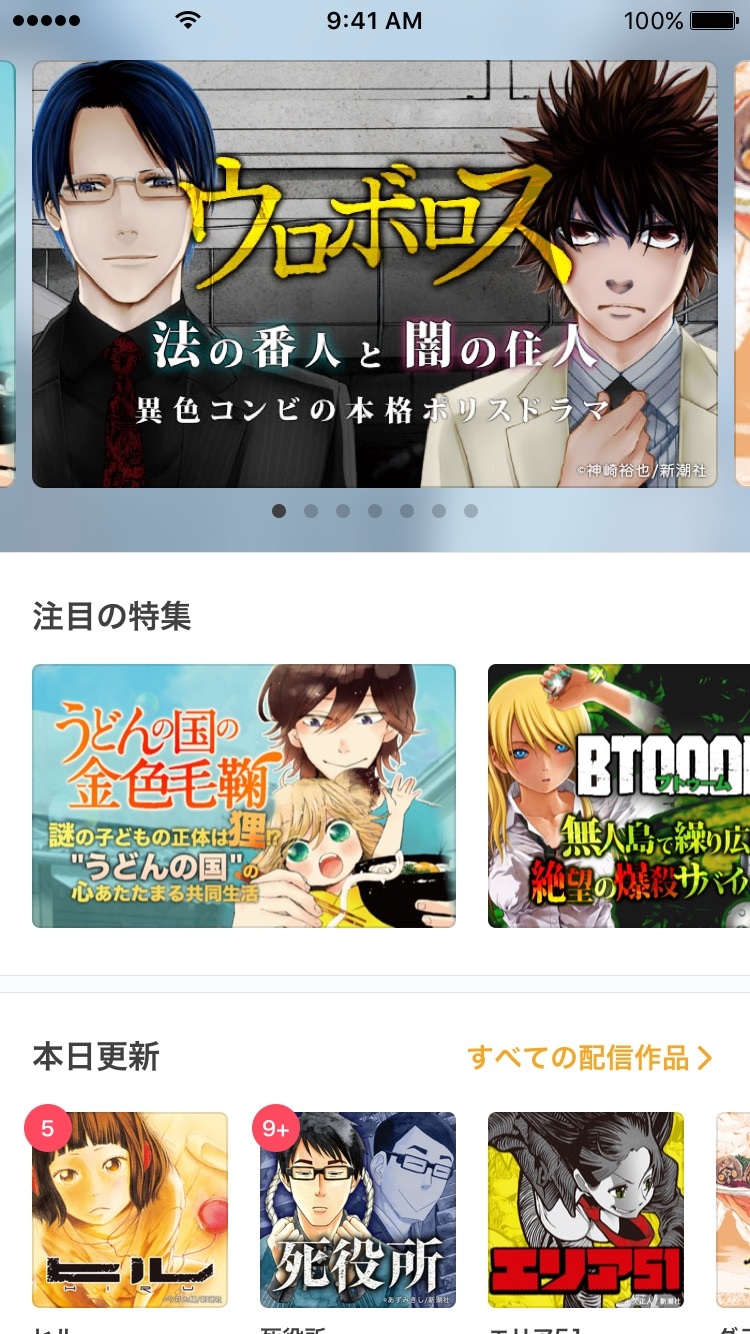Open the 死役所 manga thumbnail
750x1334 pixels.
pyautogui.click(x=358, y=1210)
